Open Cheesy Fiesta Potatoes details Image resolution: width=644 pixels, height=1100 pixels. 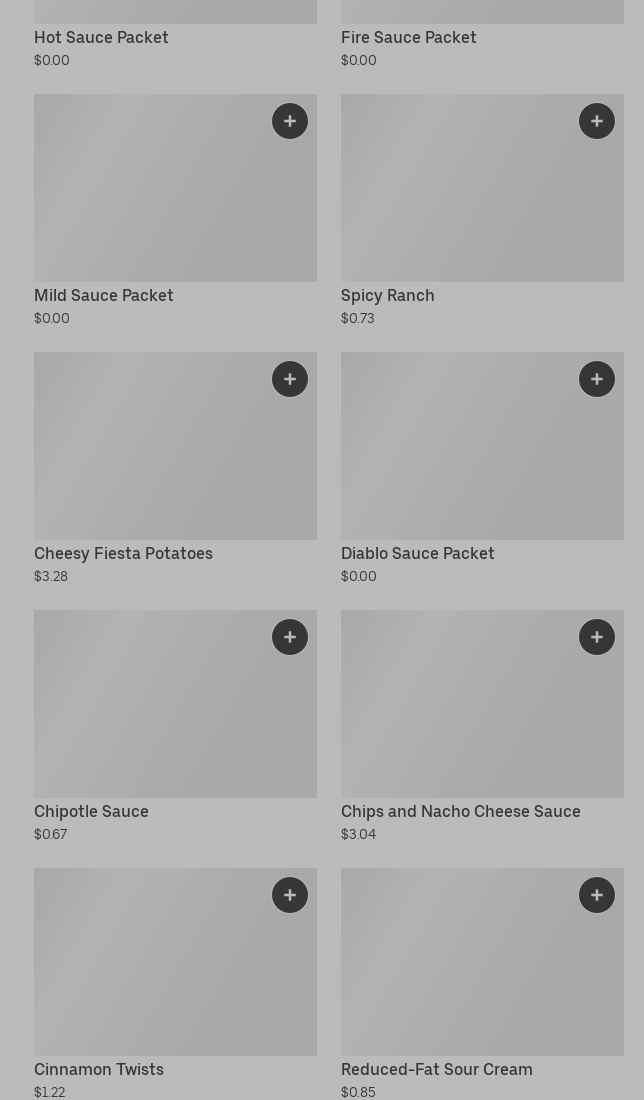150,458
